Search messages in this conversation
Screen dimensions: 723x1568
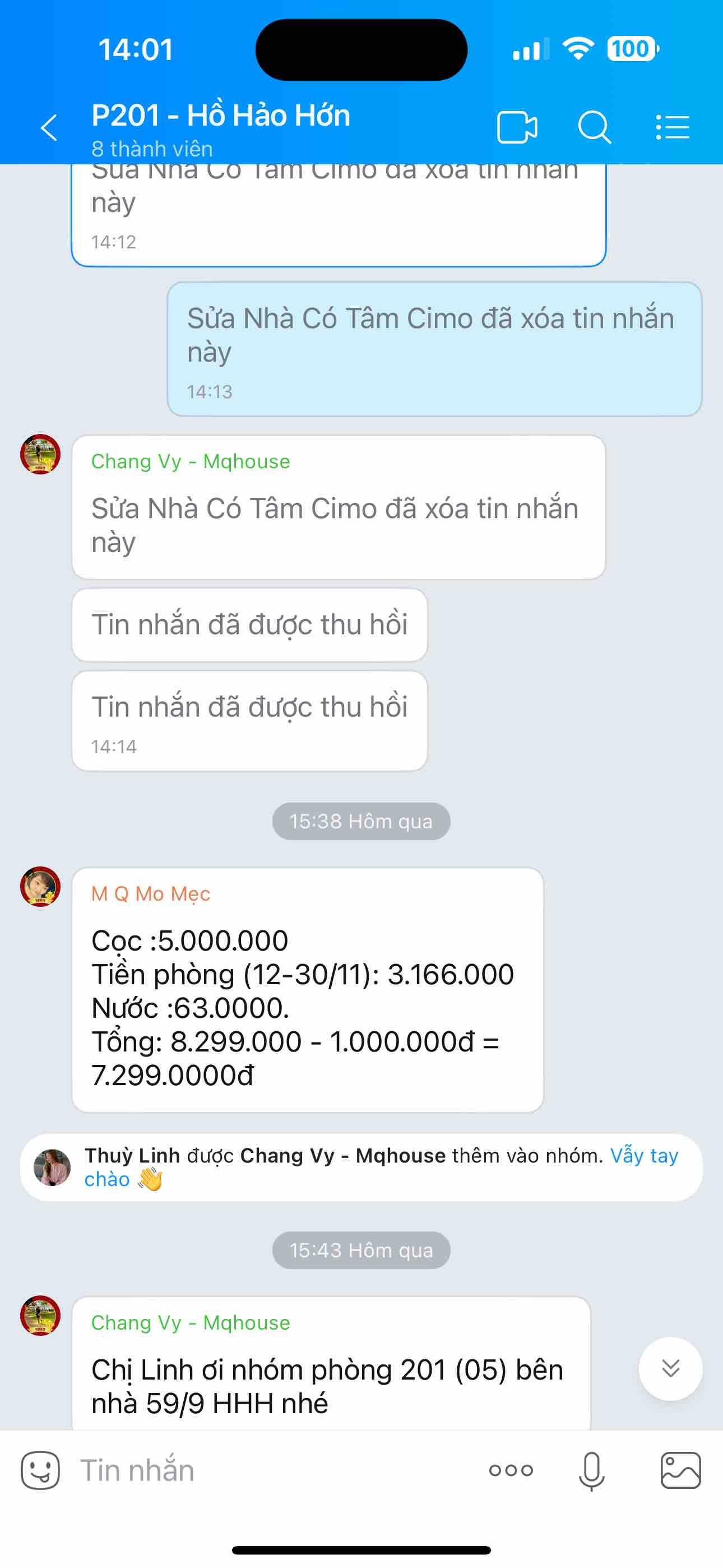pos(594,127)
